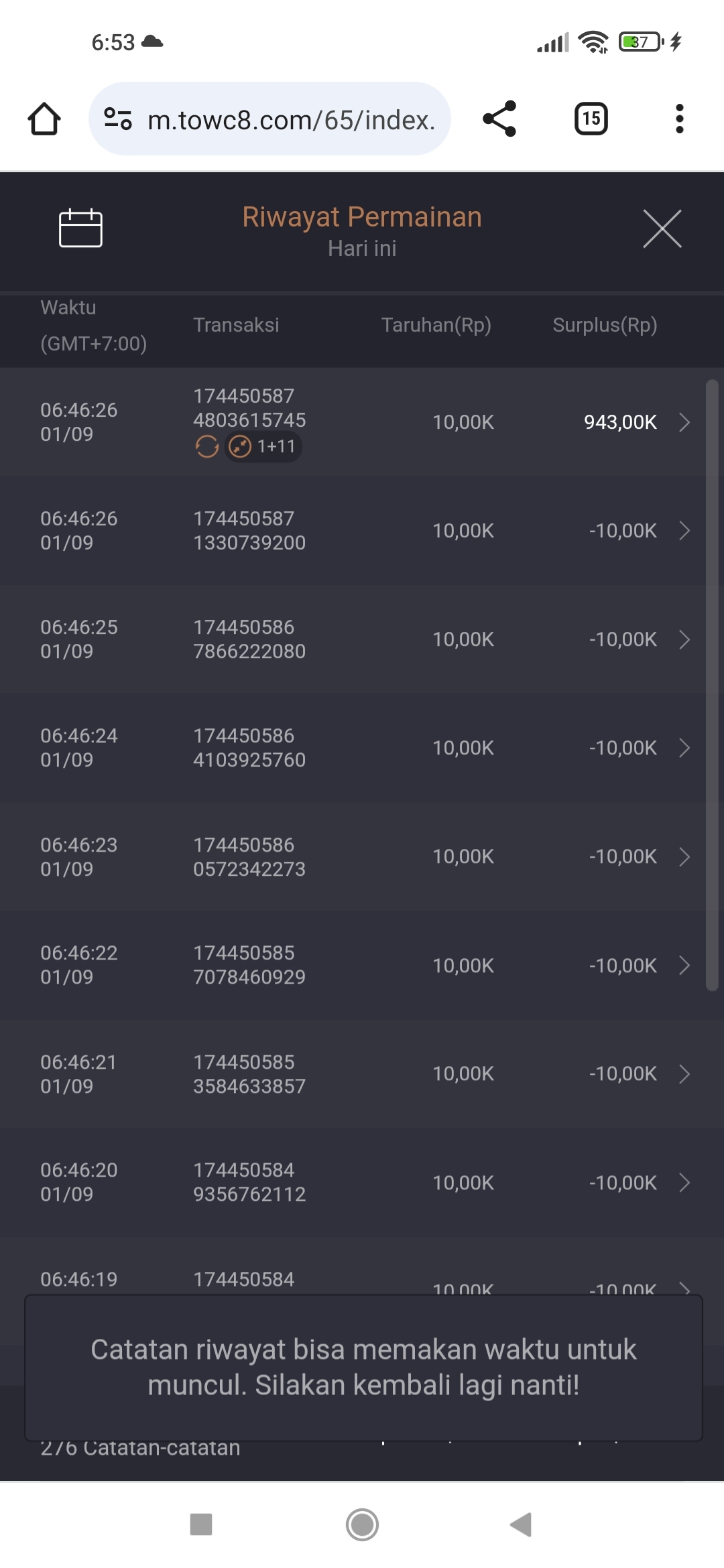This screenshot has height=1568, width=724.
Task: Share this page from the browser
Action: (x=499, y=119)
